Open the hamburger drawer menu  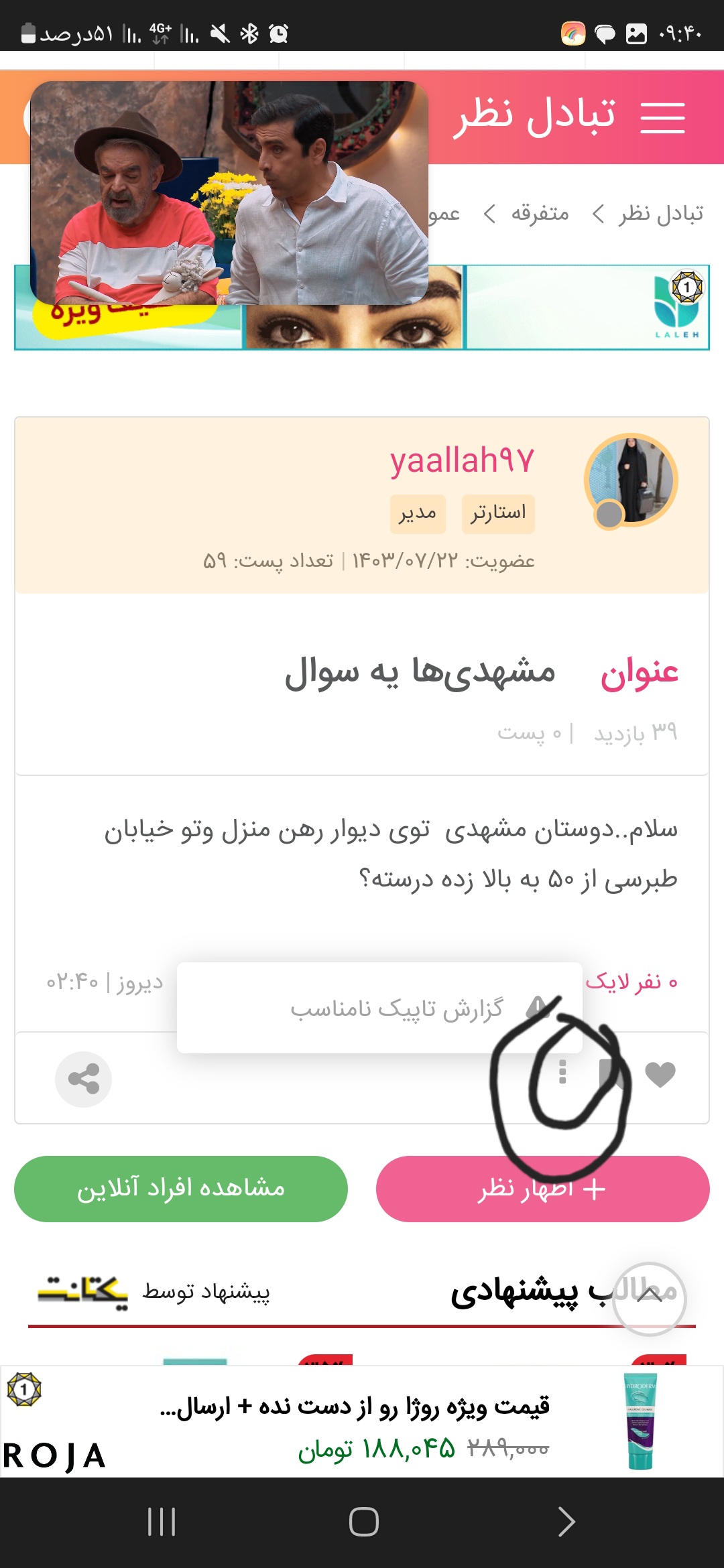point(662,118)
